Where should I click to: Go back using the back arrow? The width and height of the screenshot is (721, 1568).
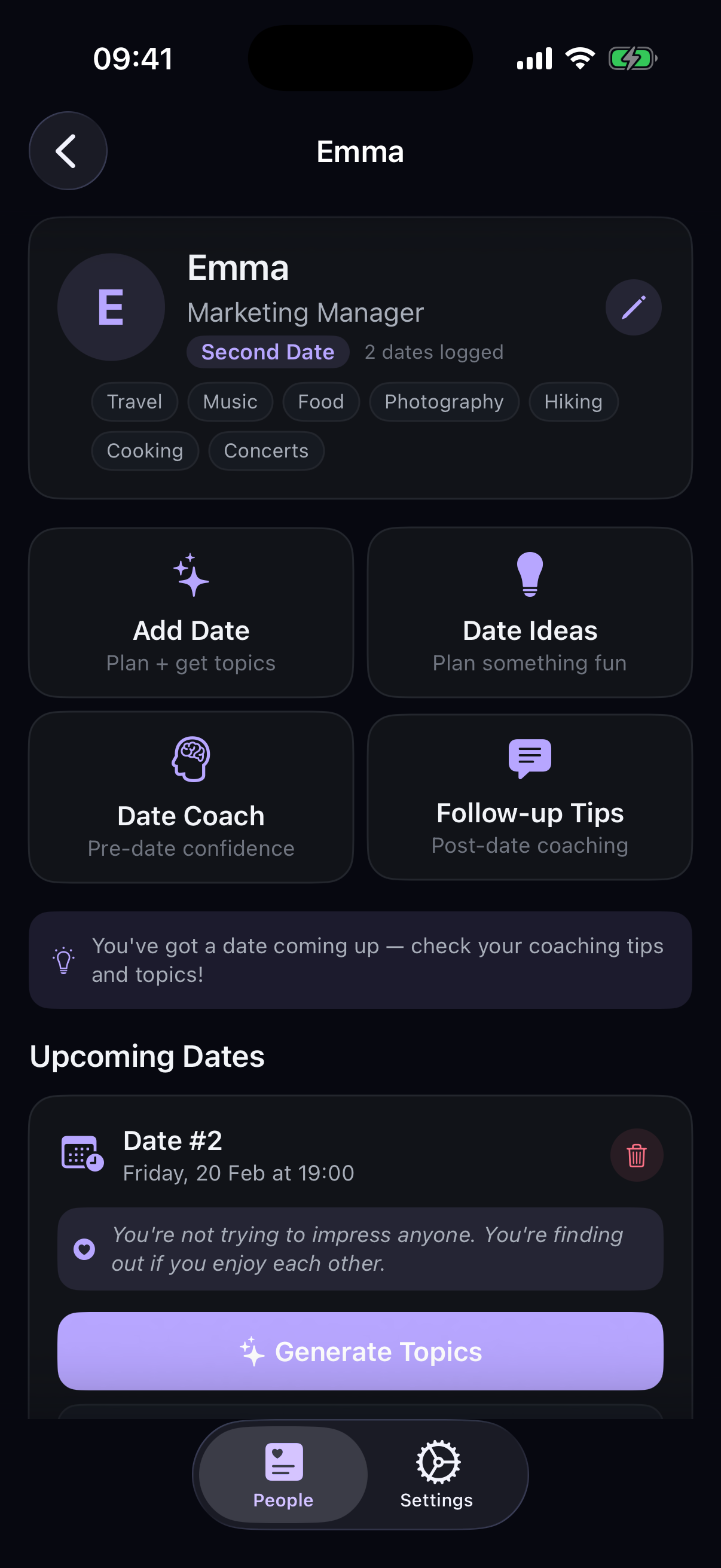click(68, 151)
